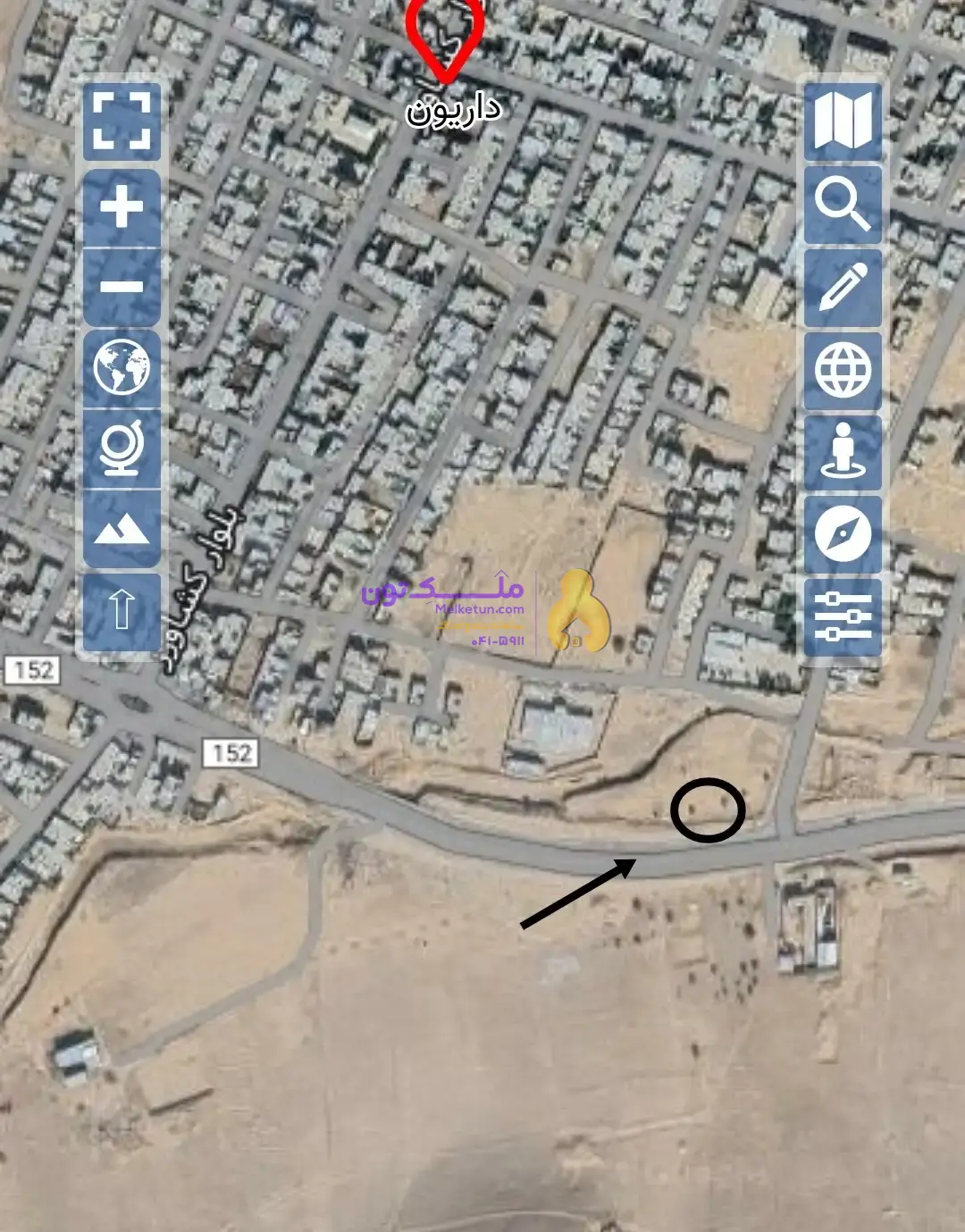Viewport: 965px width, 1232px height.
Task: Tap the mountains terrain icon
Action: 122,529
